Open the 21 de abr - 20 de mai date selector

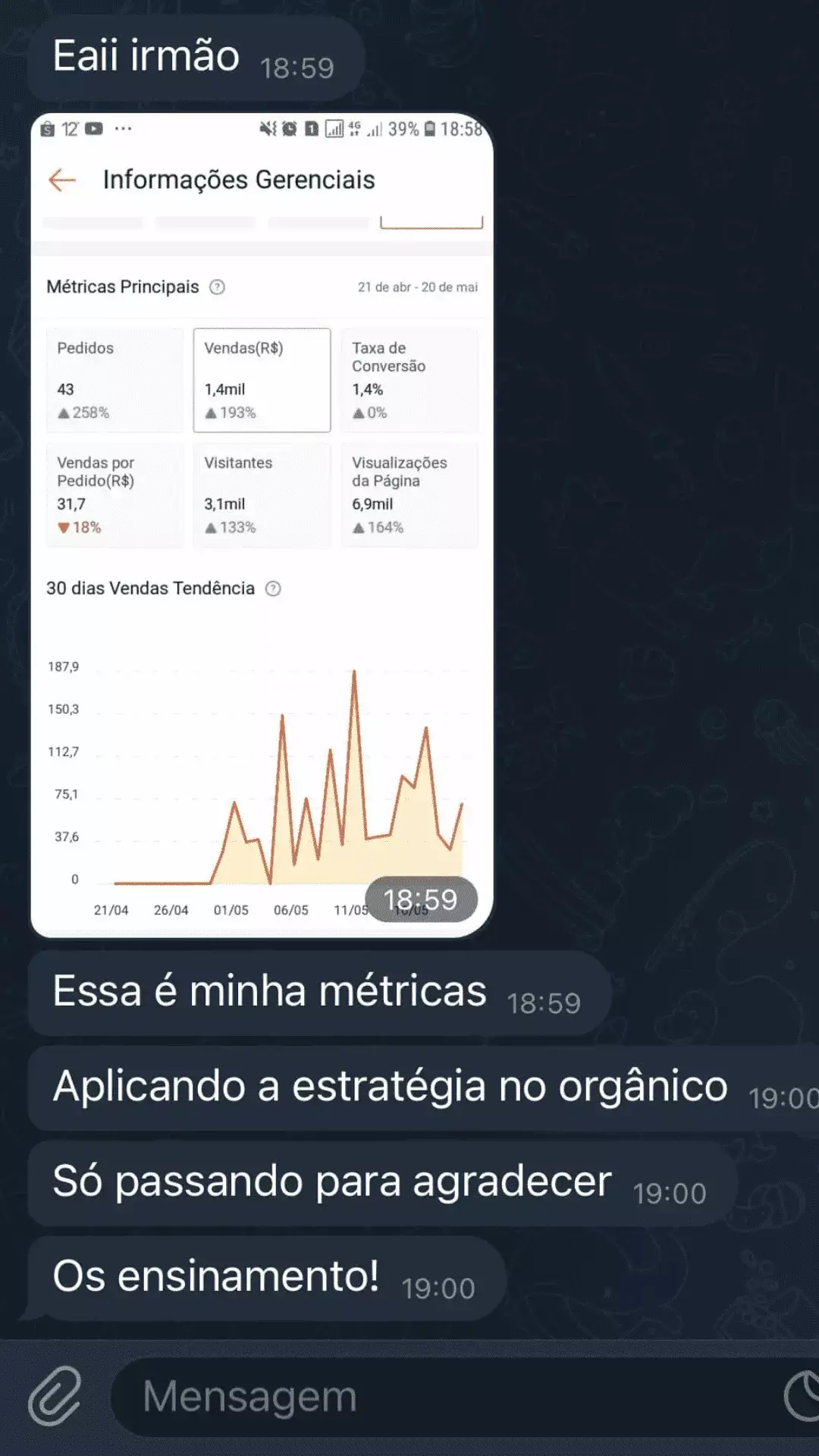coord(418,287)
